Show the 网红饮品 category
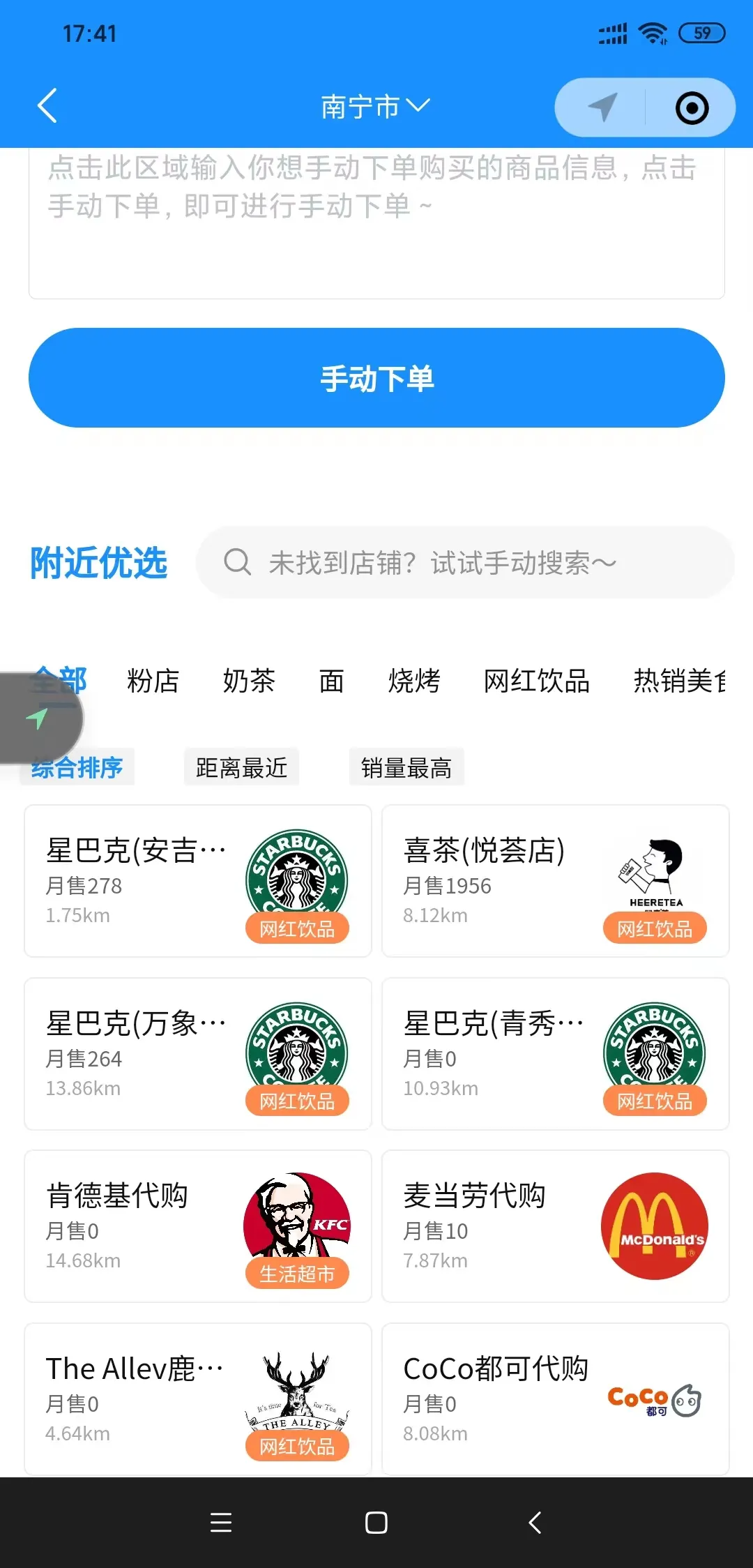753x1568 pixels. pyautogui.click(x=537, y=681)
